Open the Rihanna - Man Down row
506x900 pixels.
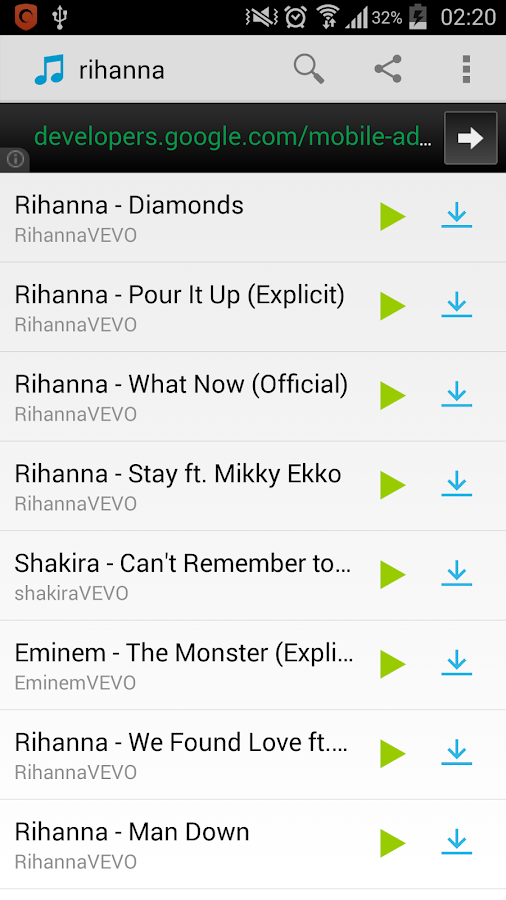tap(253, 844)
